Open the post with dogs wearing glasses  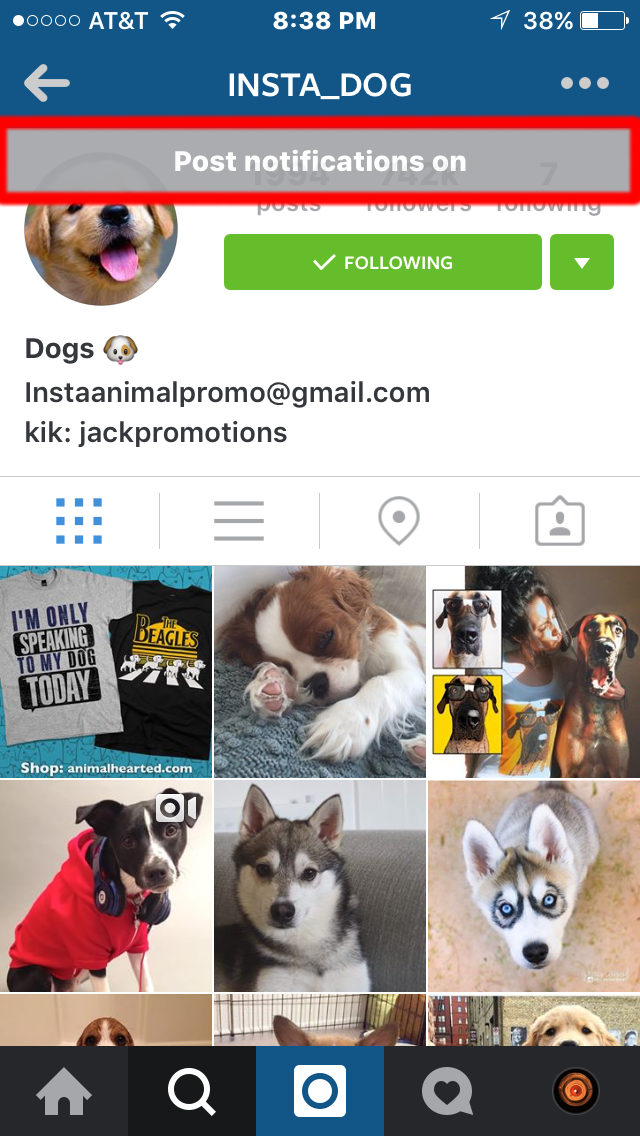(533, 672)
